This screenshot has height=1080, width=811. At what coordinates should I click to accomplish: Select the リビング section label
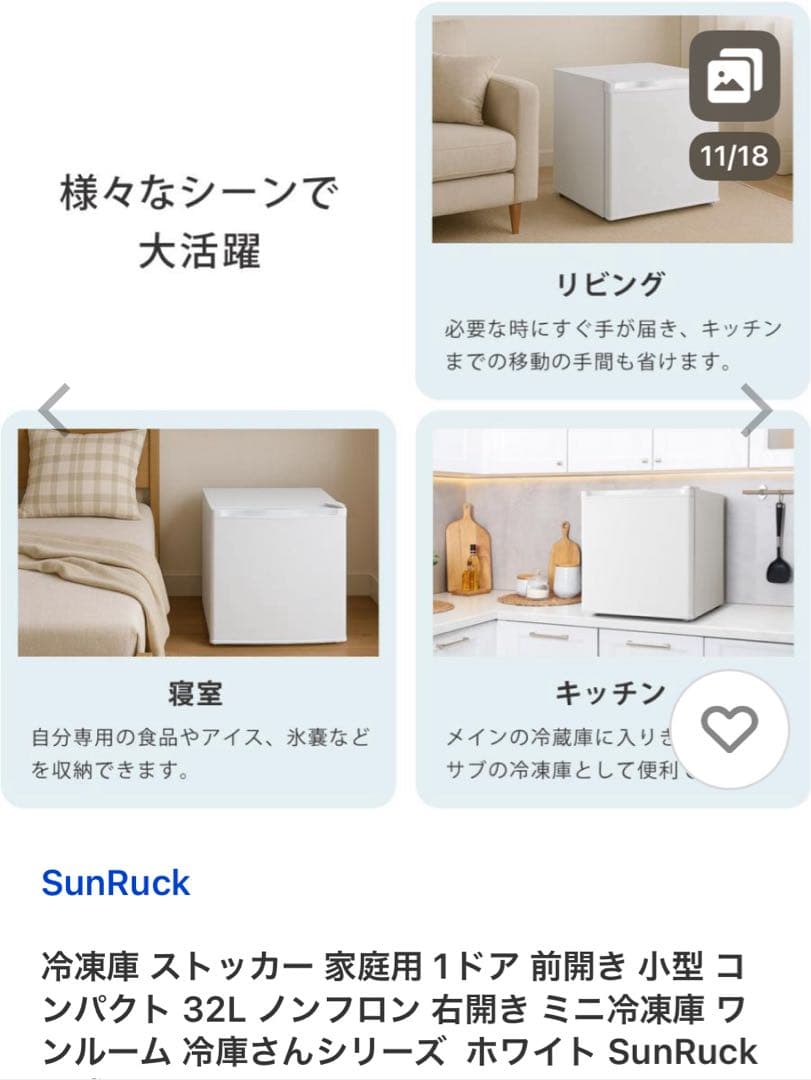pos(610,283)
